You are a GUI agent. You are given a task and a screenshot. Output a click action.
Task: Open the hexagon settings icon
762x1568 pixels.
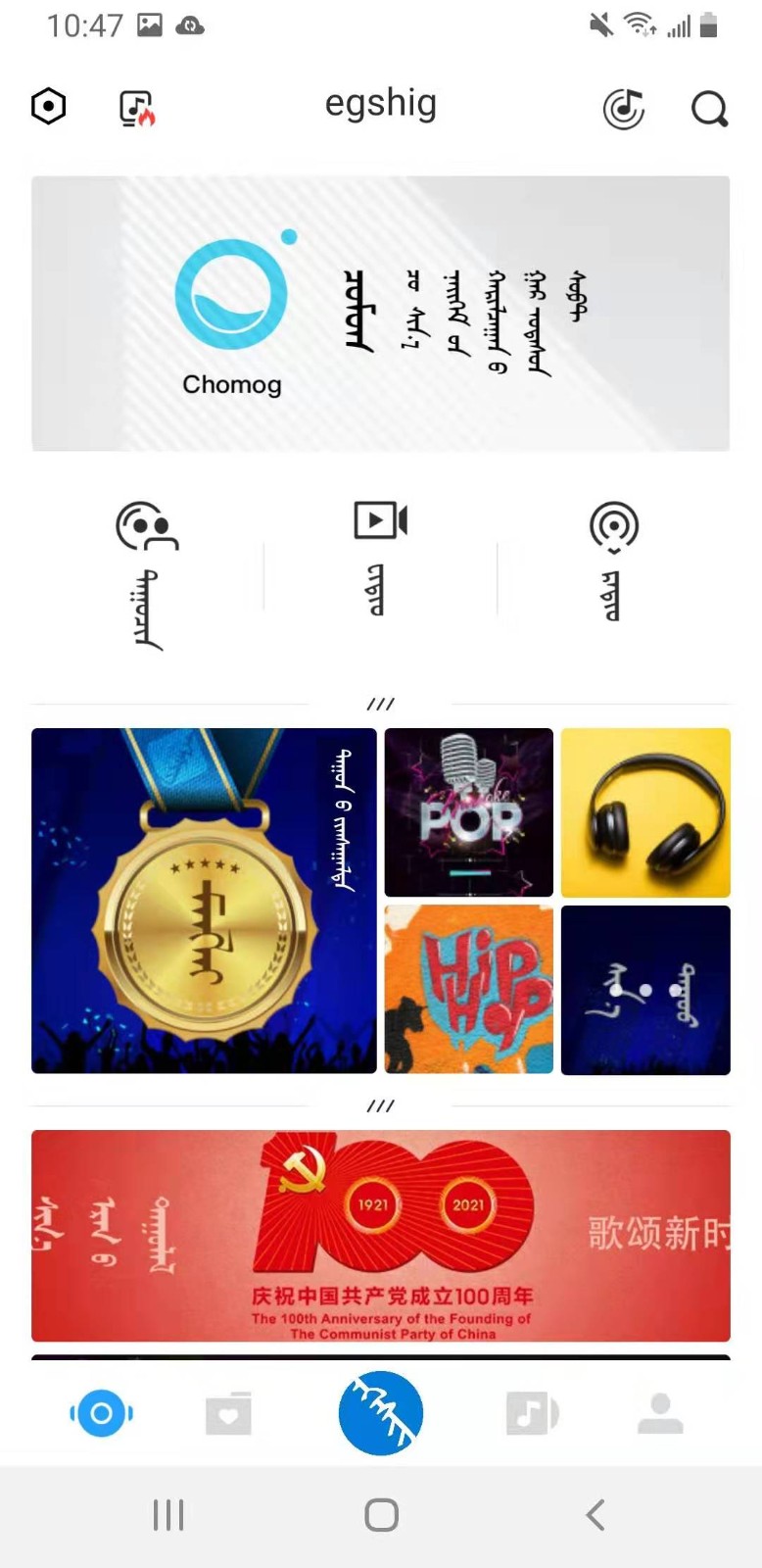click(48, 106)
